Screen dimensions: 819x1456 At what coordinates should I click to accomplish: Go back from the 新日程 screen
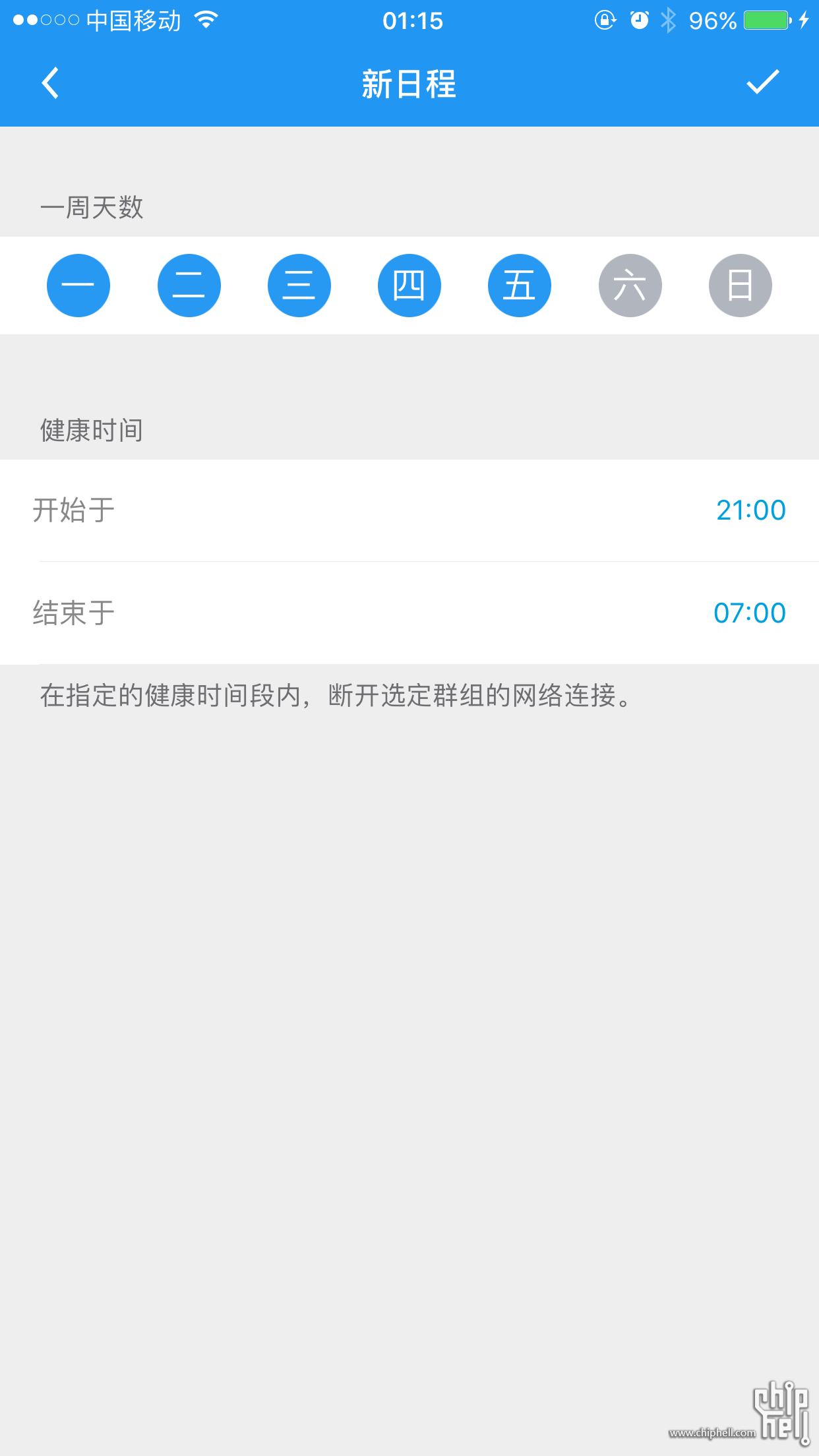pos(50,83)
